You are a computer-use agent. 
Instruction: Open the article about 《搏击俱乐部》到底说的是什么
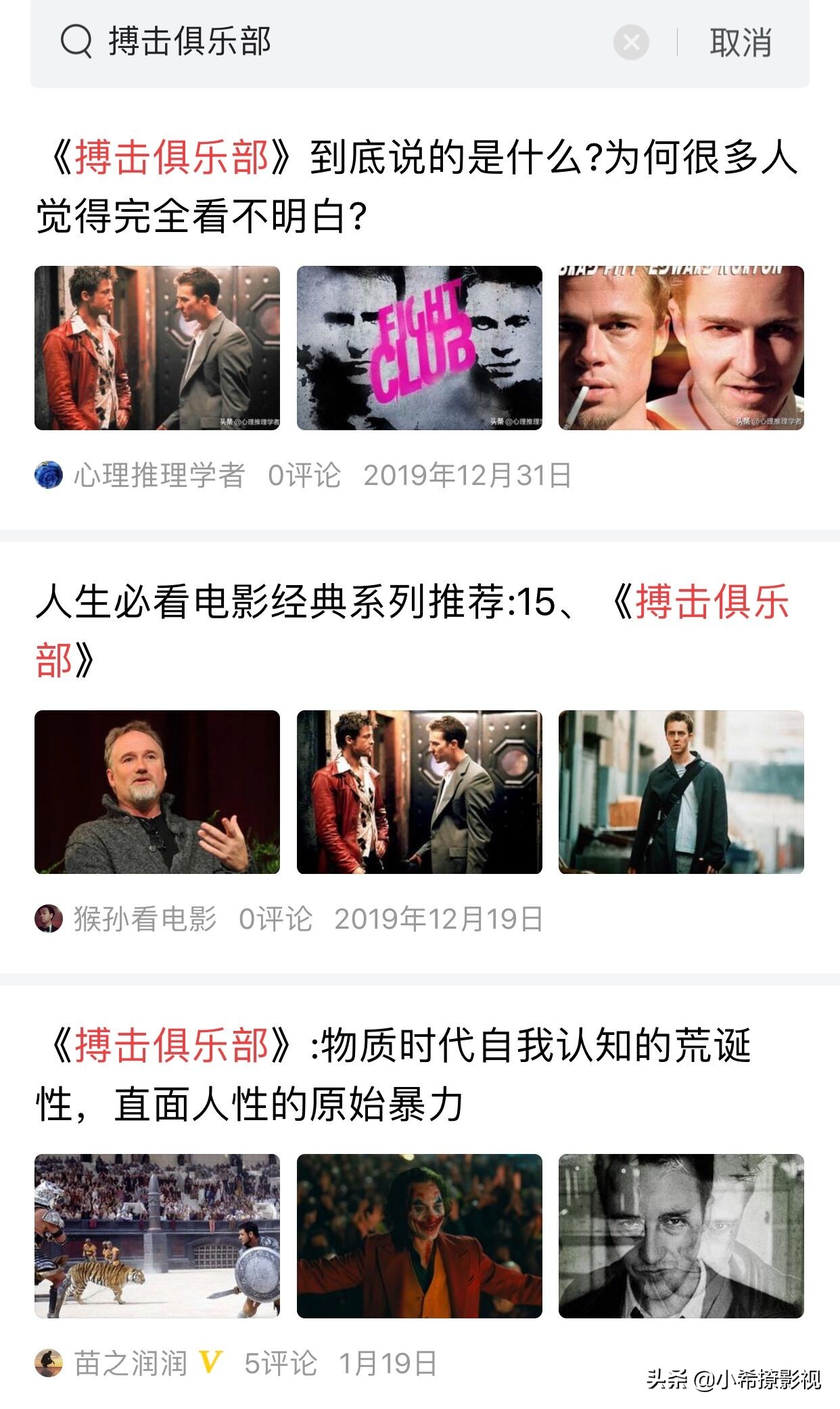point(419,183)
